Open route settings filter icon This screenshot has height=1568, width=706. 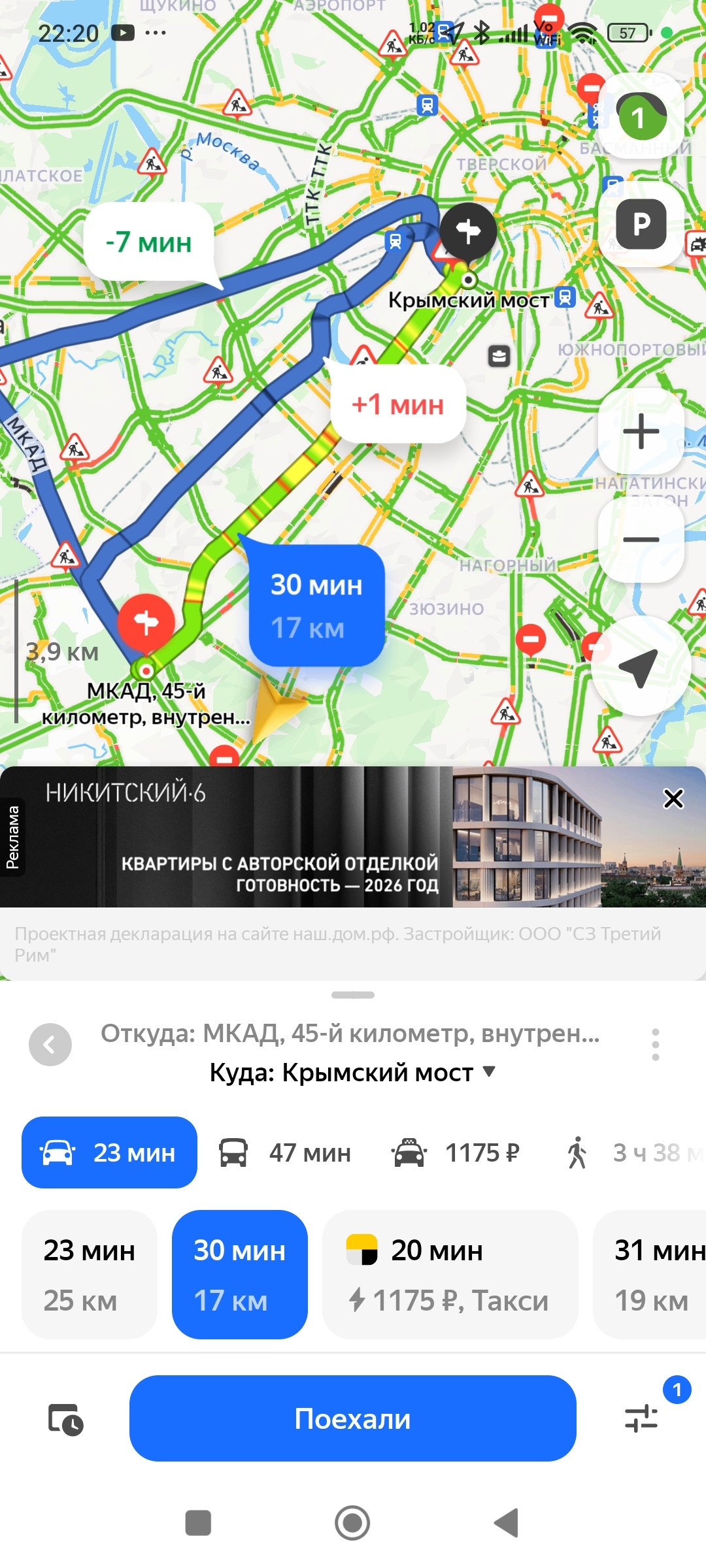point(641,1418)
